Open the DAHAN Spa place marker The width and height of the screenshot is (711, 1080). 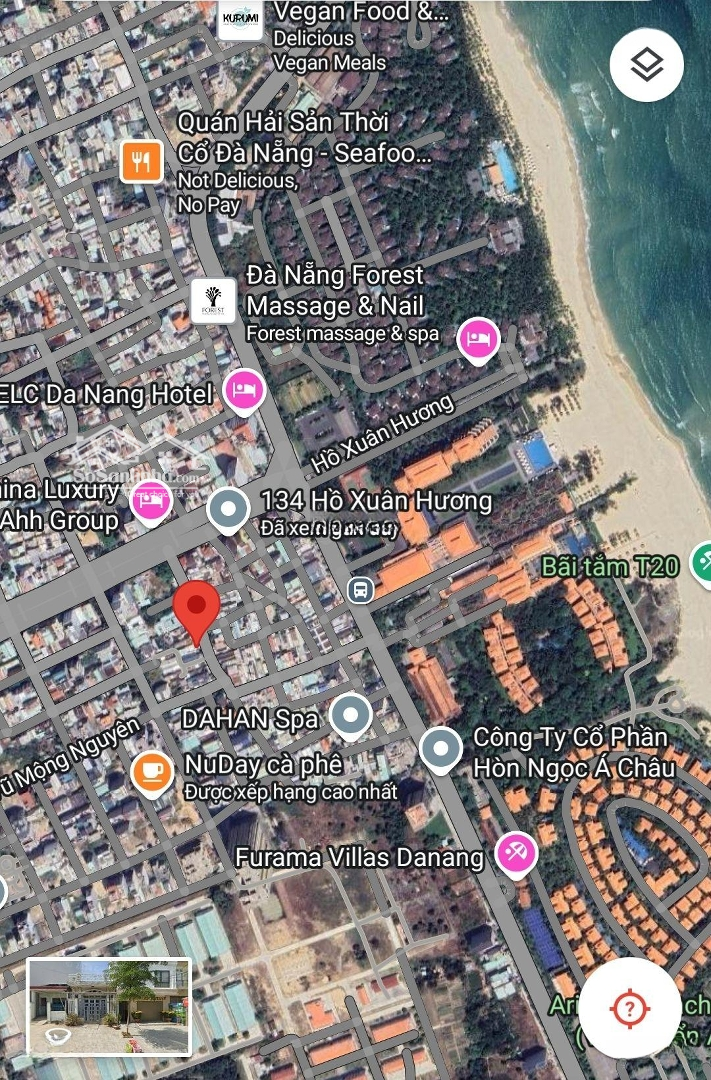click(x=350, y=715)
